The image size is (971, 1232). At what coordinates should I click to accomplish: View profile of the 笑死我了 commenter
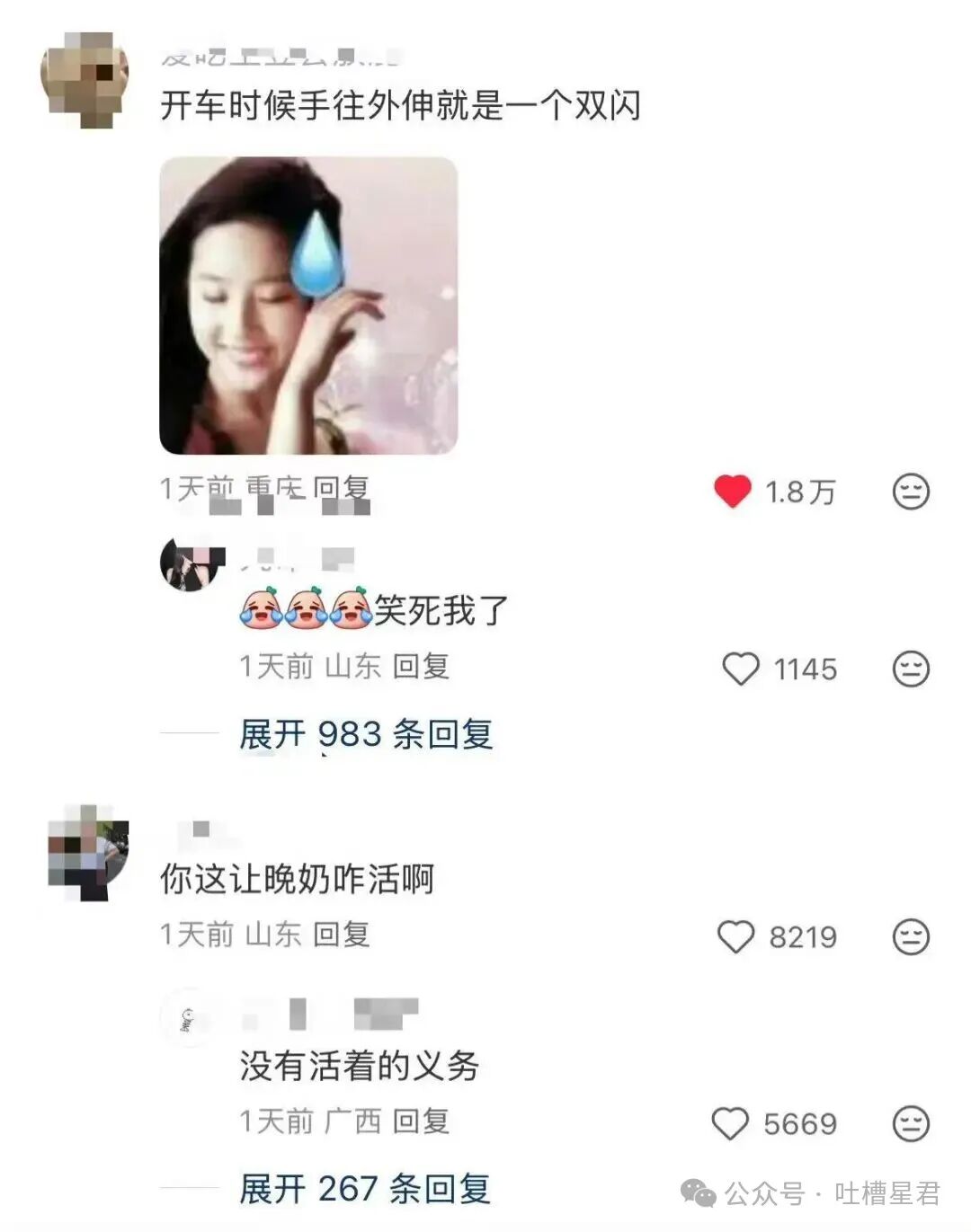point(192,565)
